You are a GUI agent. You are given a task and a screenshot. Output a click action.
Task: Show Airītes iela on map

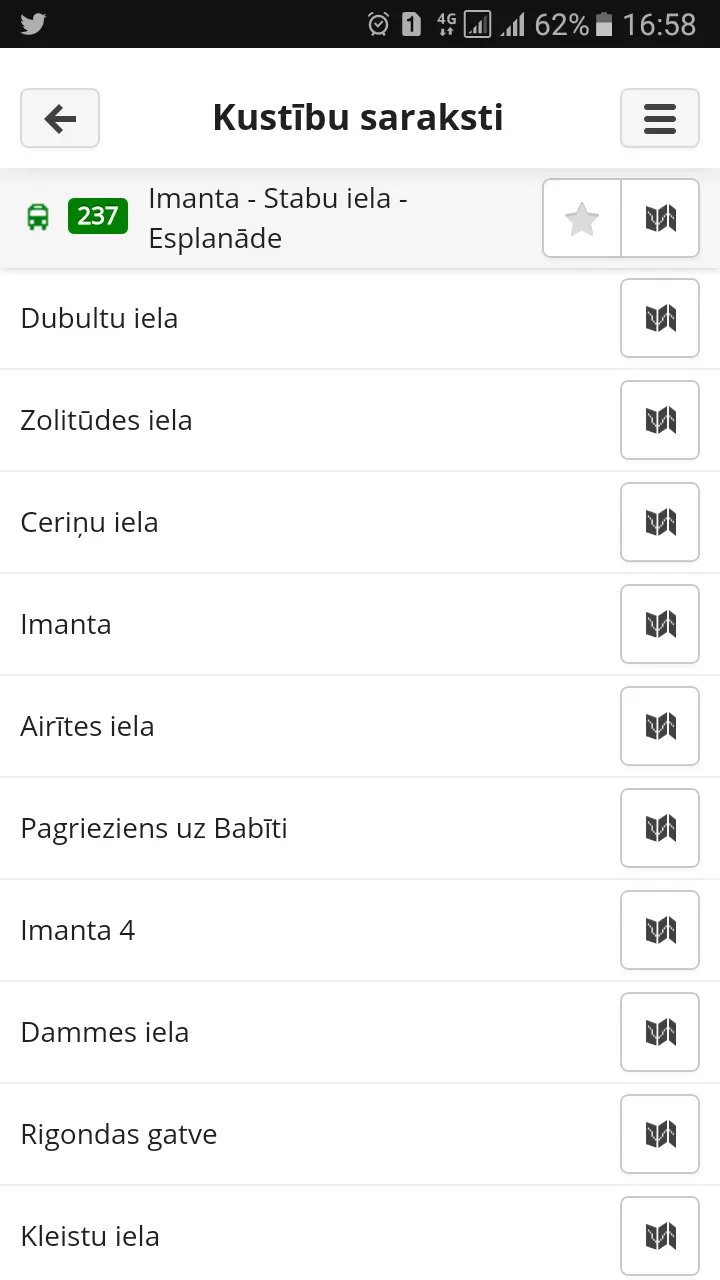660,726
